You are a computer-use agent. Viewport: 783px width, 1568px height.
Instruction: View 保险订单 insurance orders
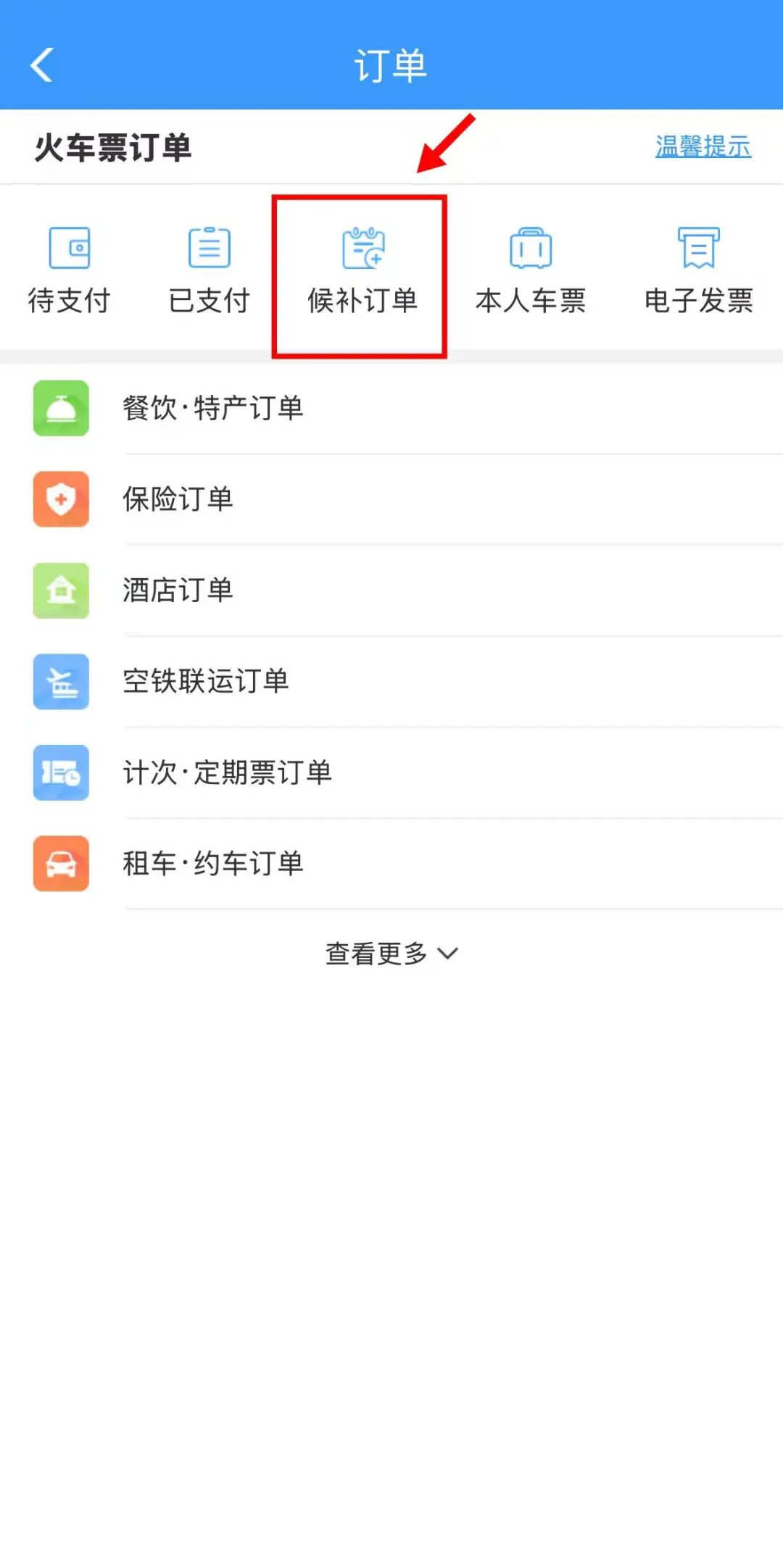point(178,499)
